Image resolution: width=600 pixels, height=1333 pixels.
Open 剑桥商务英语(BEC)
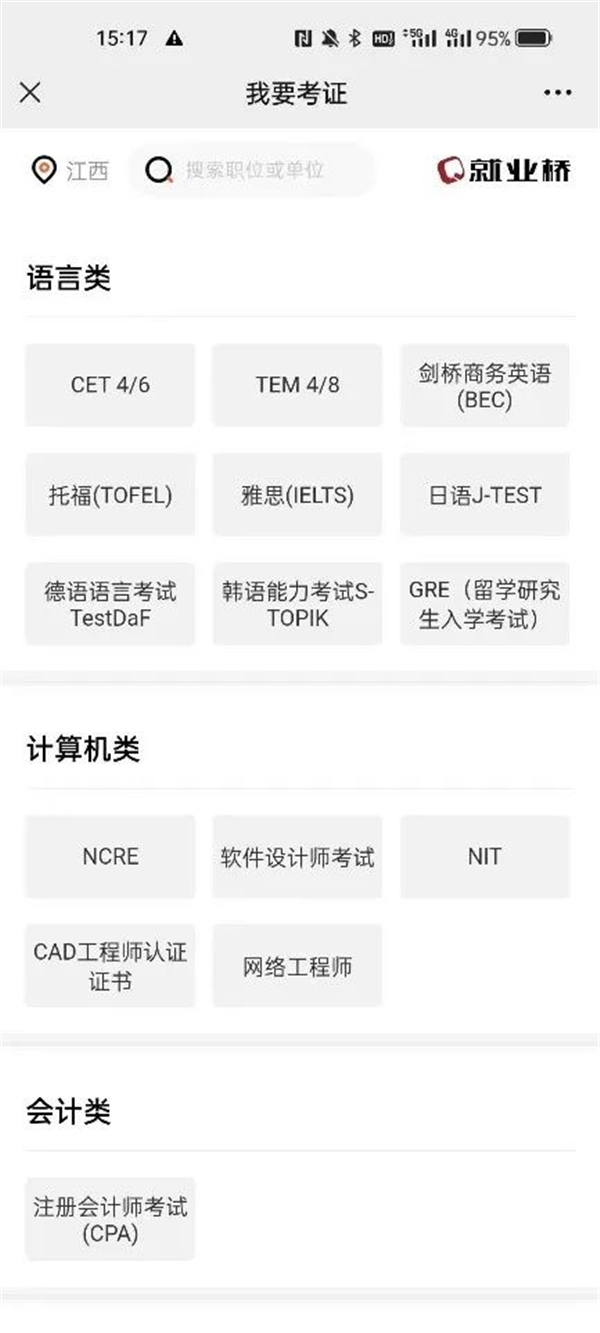coord(485,385)
